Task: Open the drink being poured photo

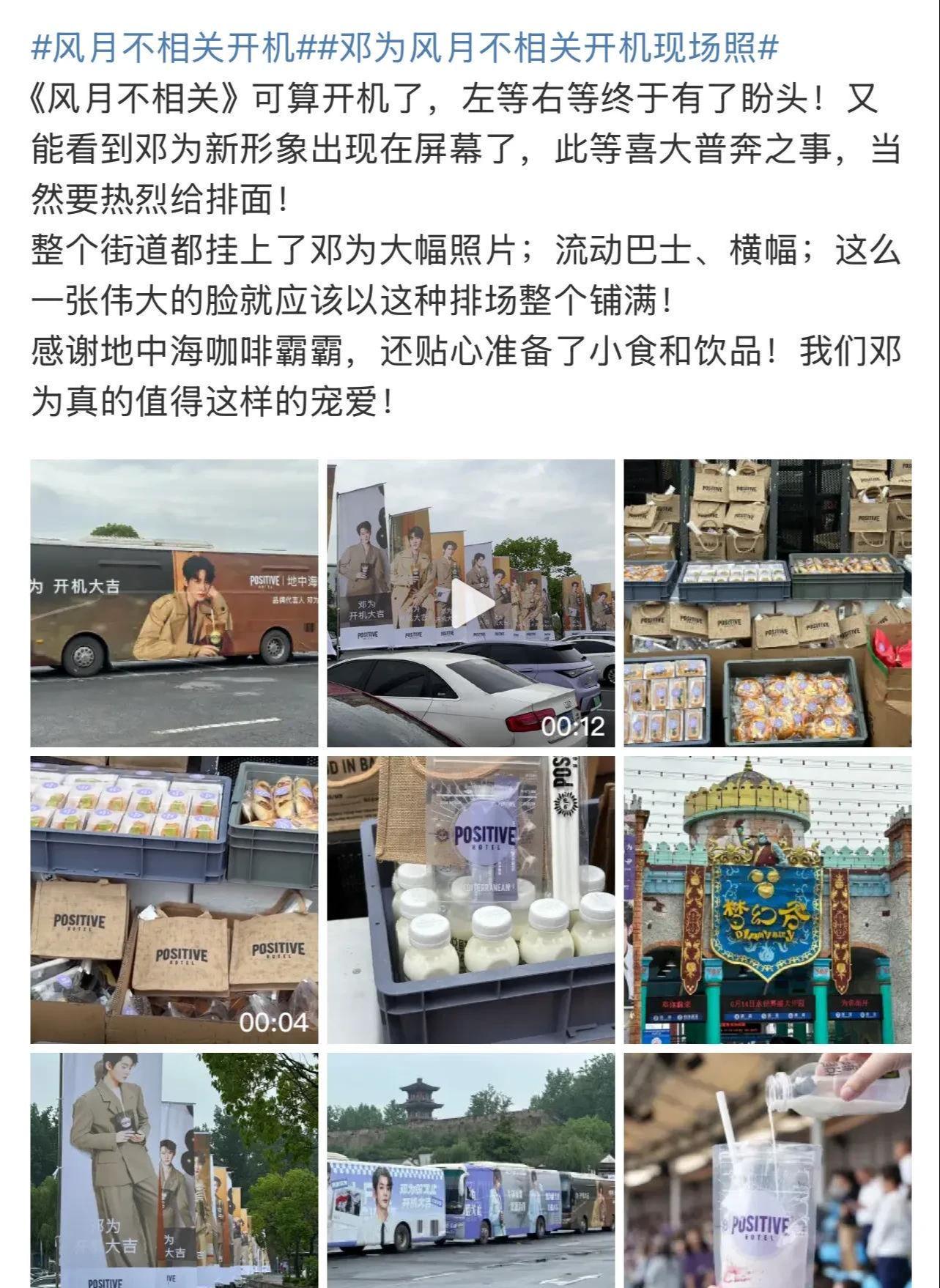Action: tap(767, 1169)
